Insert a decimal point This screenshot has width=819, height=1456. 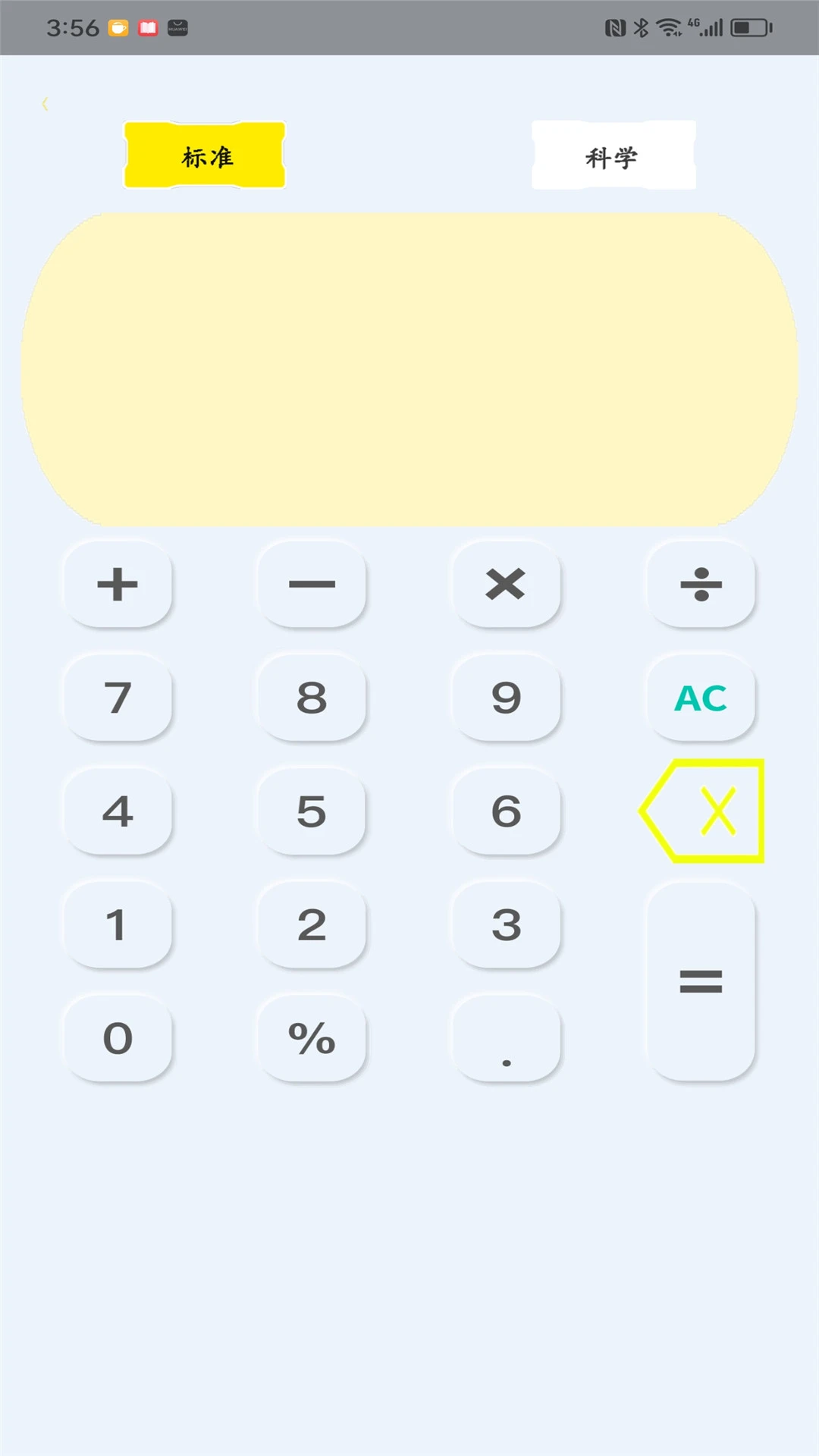[506, 1038]
